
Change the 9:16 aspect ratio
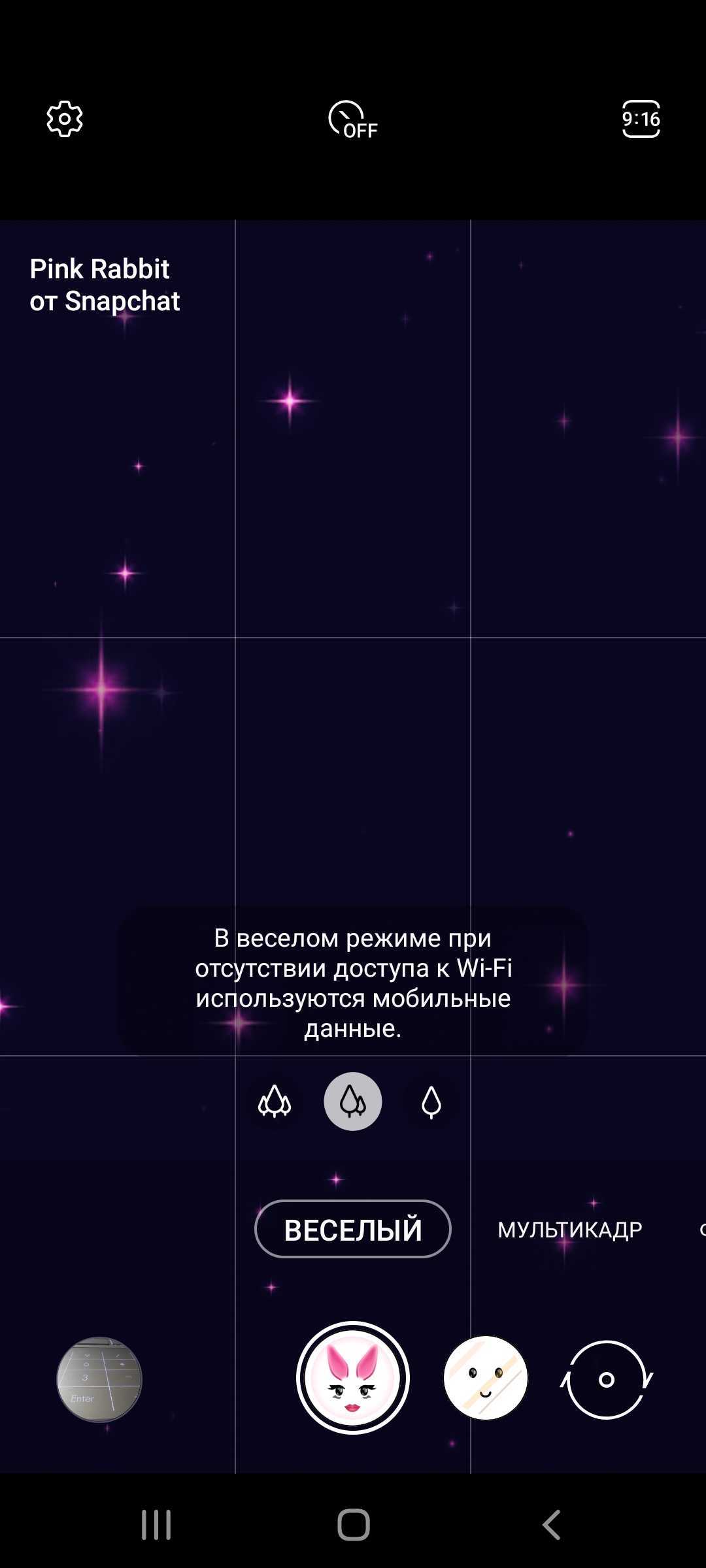click(x=641, y=119)
